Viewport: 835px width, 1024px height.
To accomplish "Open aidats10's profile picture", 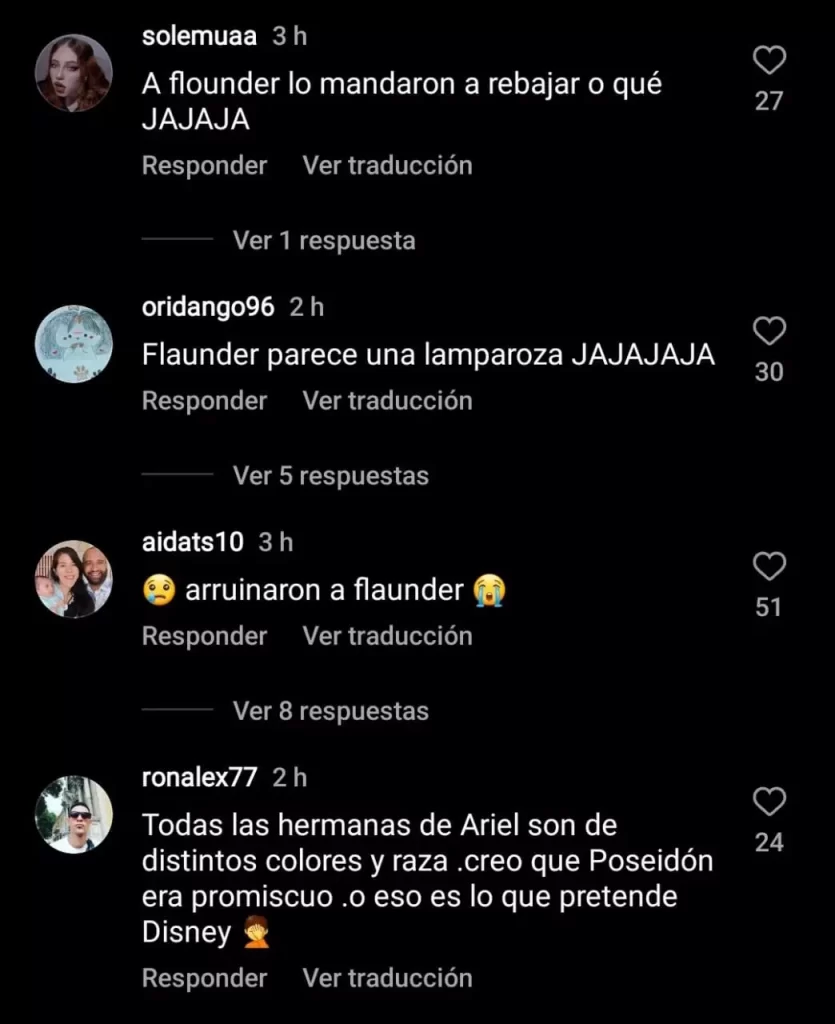I will click(x=74, y=579).
